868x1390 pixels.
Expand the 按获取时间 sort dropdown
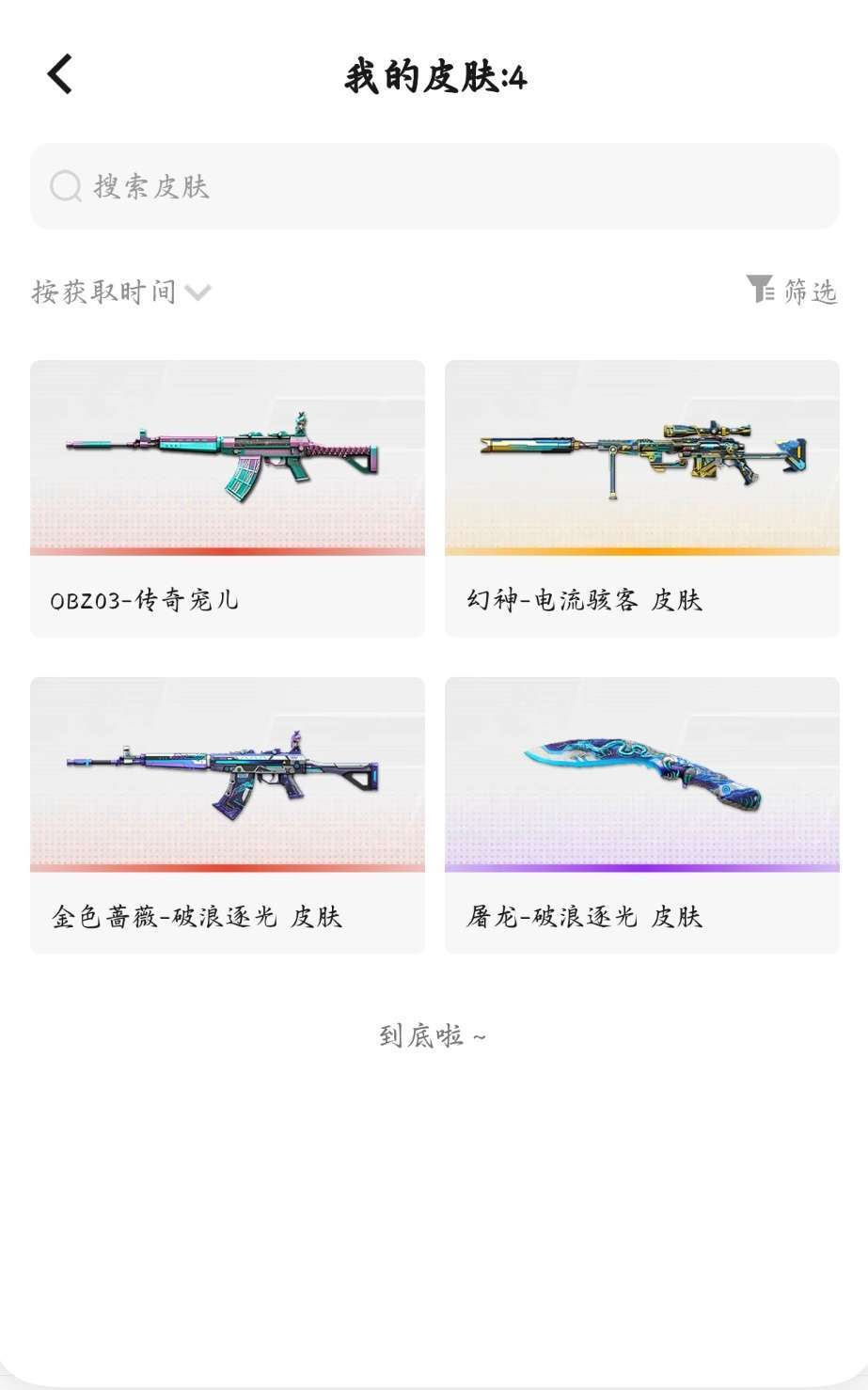point(121,292)
